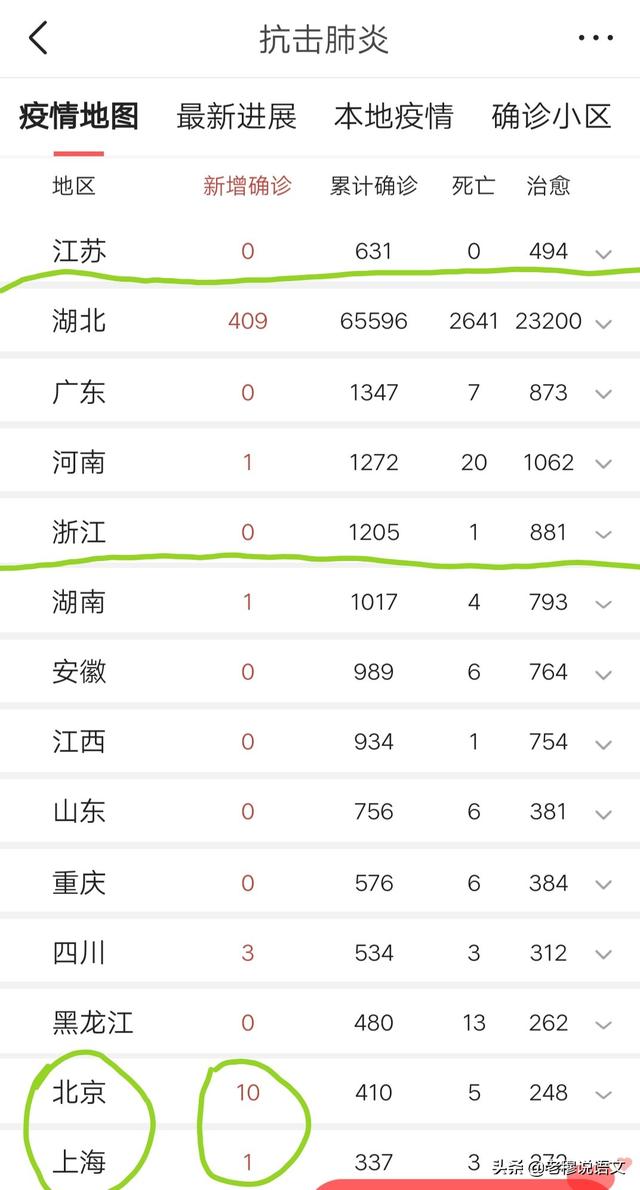Switch to the 最新进展 tab
640x1190 pixels.
(x=236, y=117)
